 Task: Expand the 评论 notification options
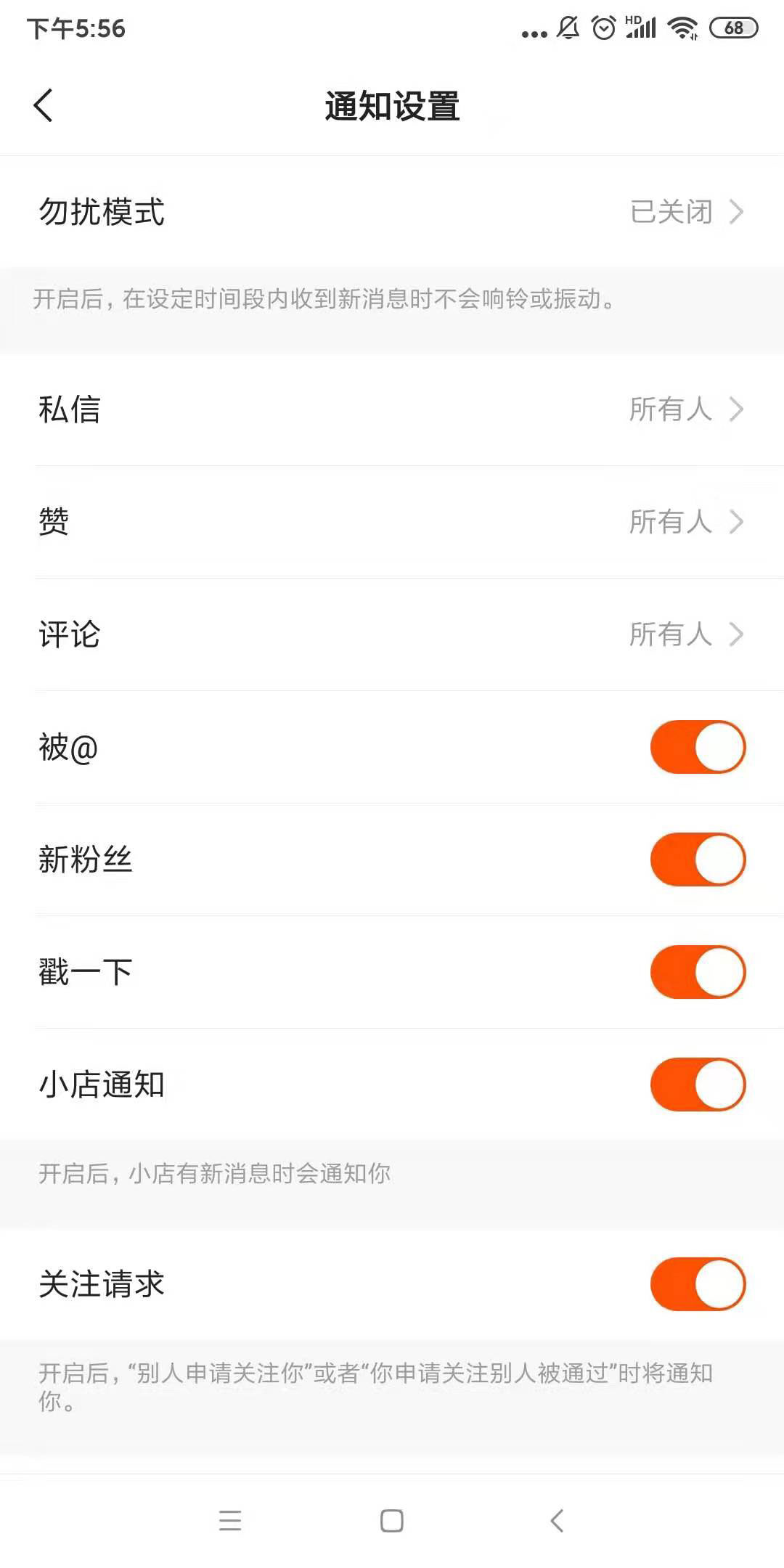coord(738,634)
